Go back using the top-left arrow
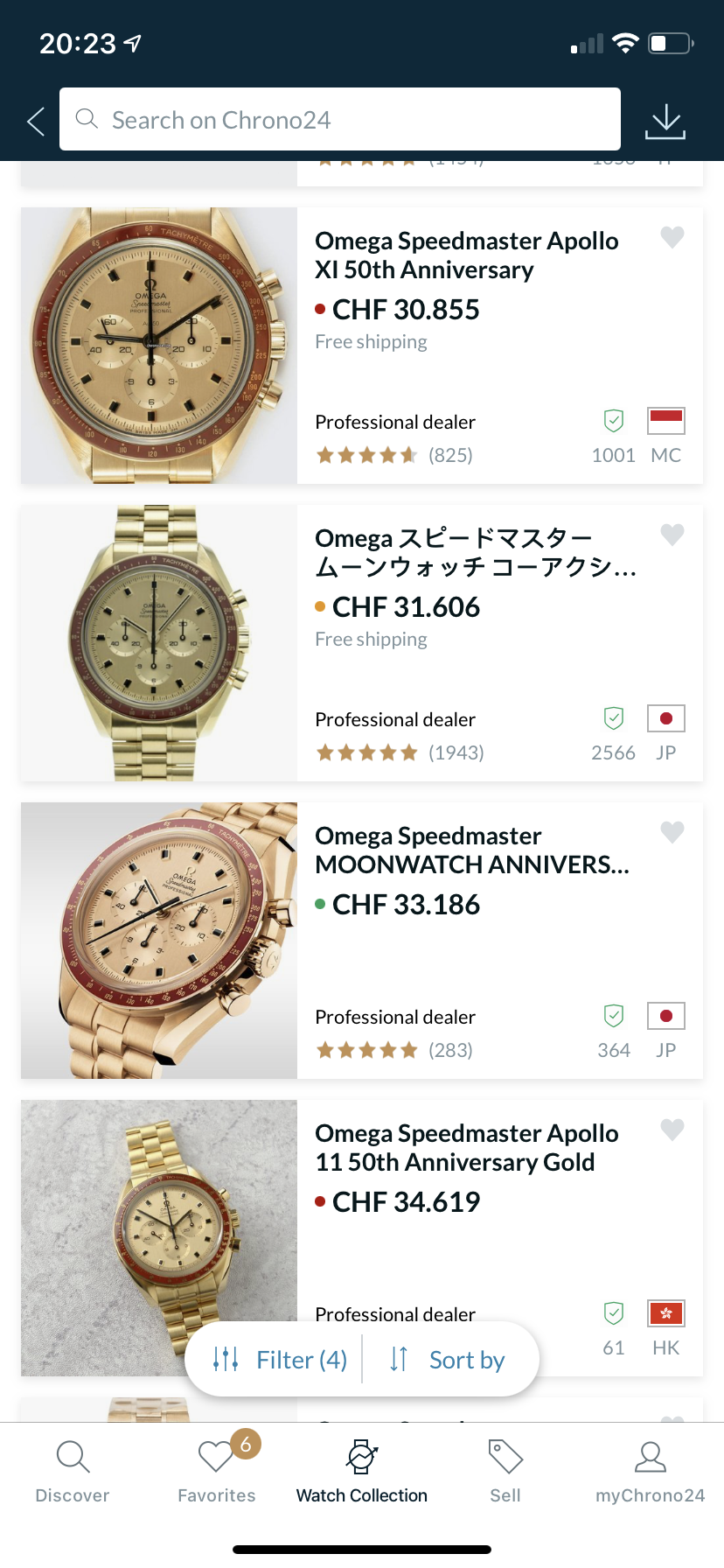Screen dimensions: 724x1568 (x=36, y=121)
